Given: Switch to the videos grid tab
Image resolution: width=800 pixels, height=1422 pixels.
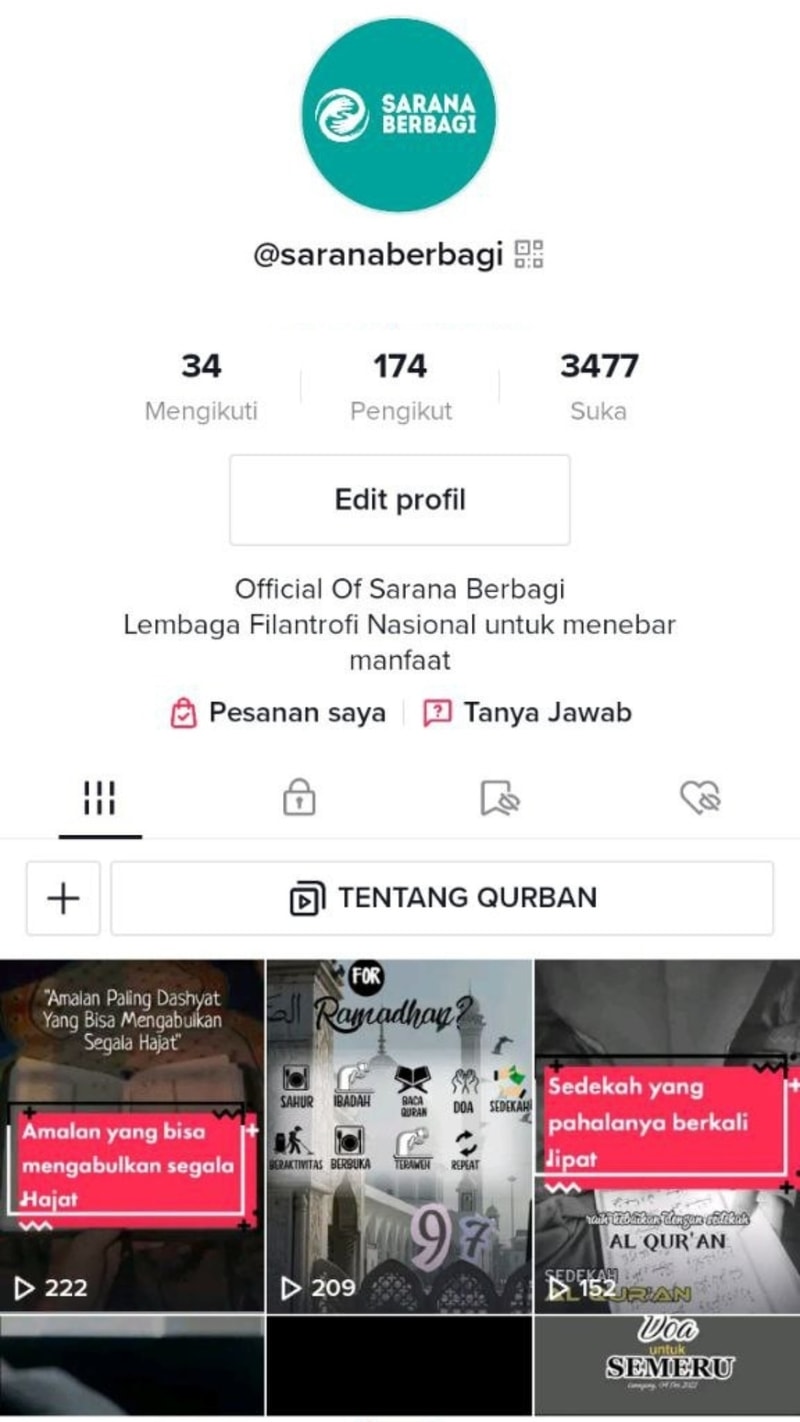Looking at the screenshot, I should coord(100,798).
